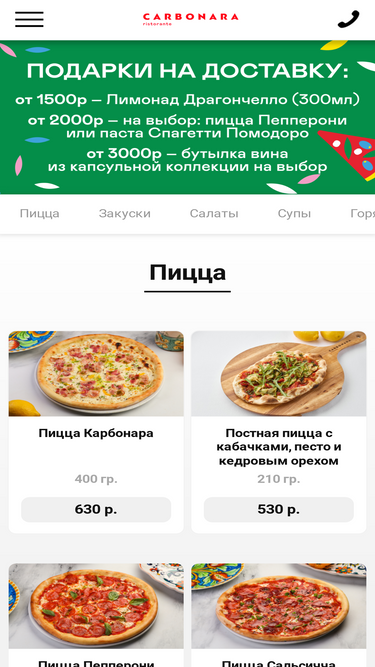Add the Постная пицца for 530 р.
375x667 pixels.
[278, 510]
